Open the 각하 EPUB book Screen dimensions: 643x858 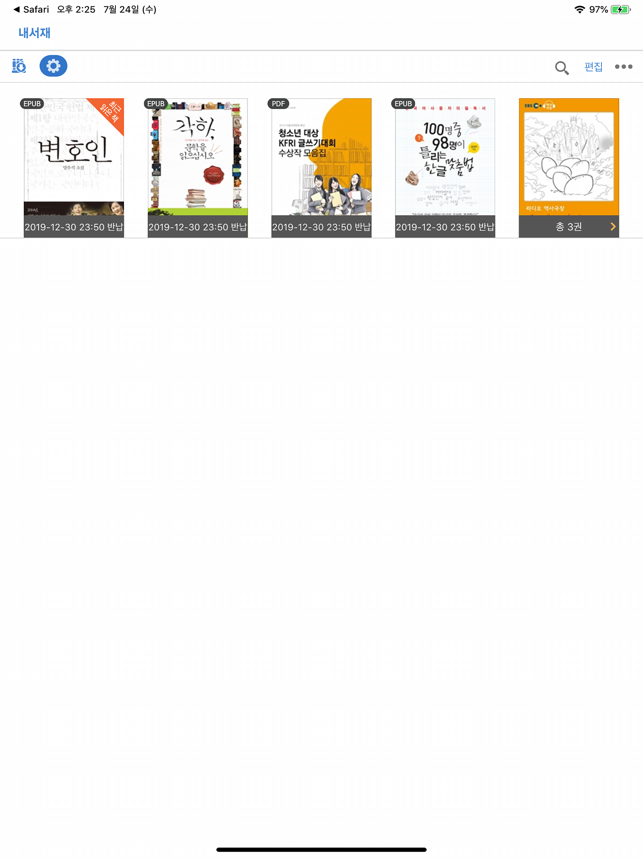[x=198, y=160]
